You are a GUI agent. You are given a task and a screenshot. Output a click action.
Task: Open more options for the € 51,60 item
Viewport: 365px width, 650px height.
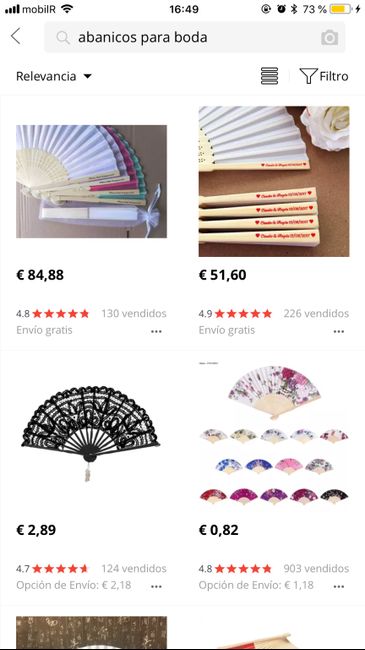click(x=339, y=331)
